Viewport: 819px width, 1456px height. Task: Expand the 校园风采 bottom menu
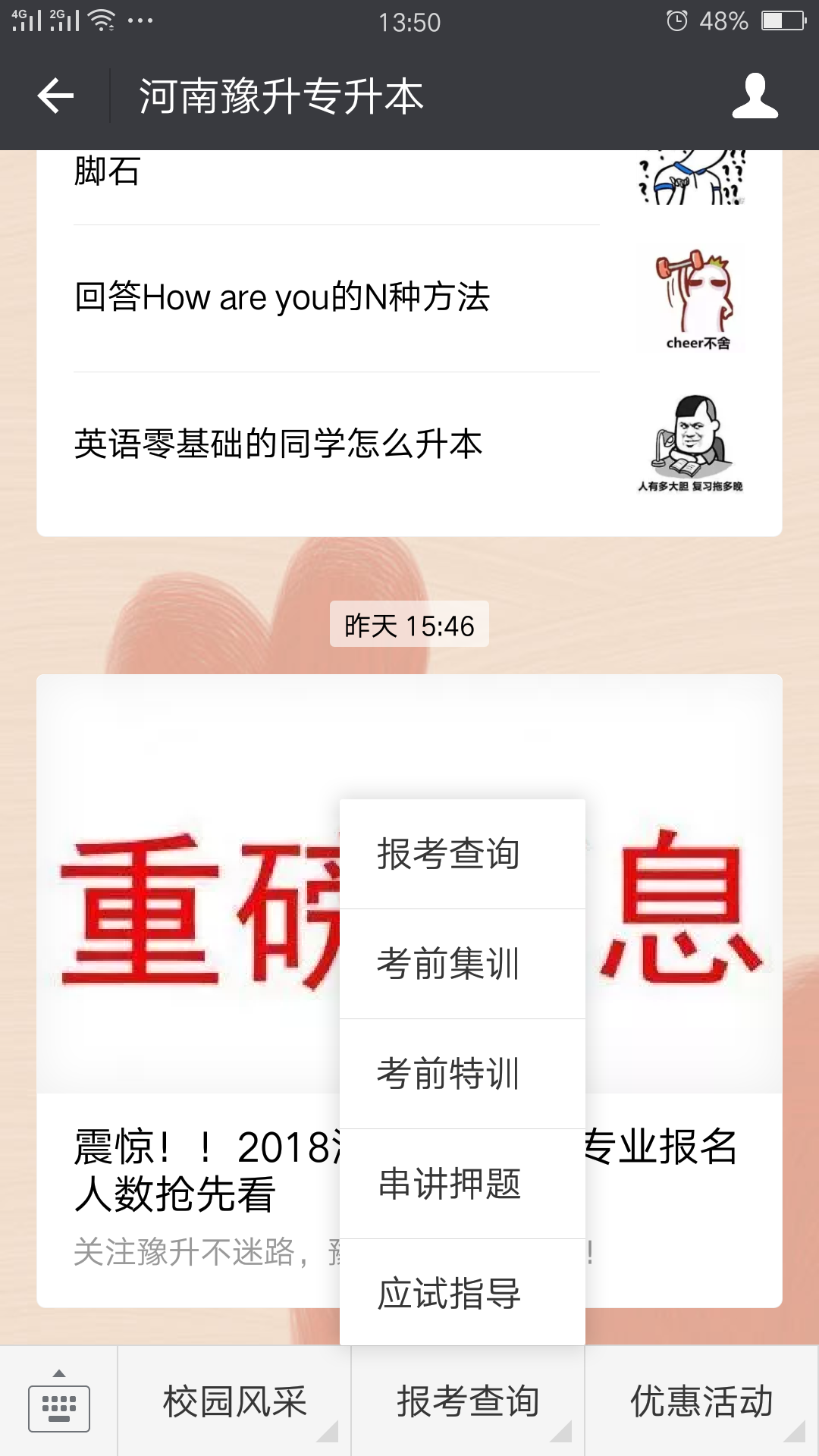tap(234, 1401)
